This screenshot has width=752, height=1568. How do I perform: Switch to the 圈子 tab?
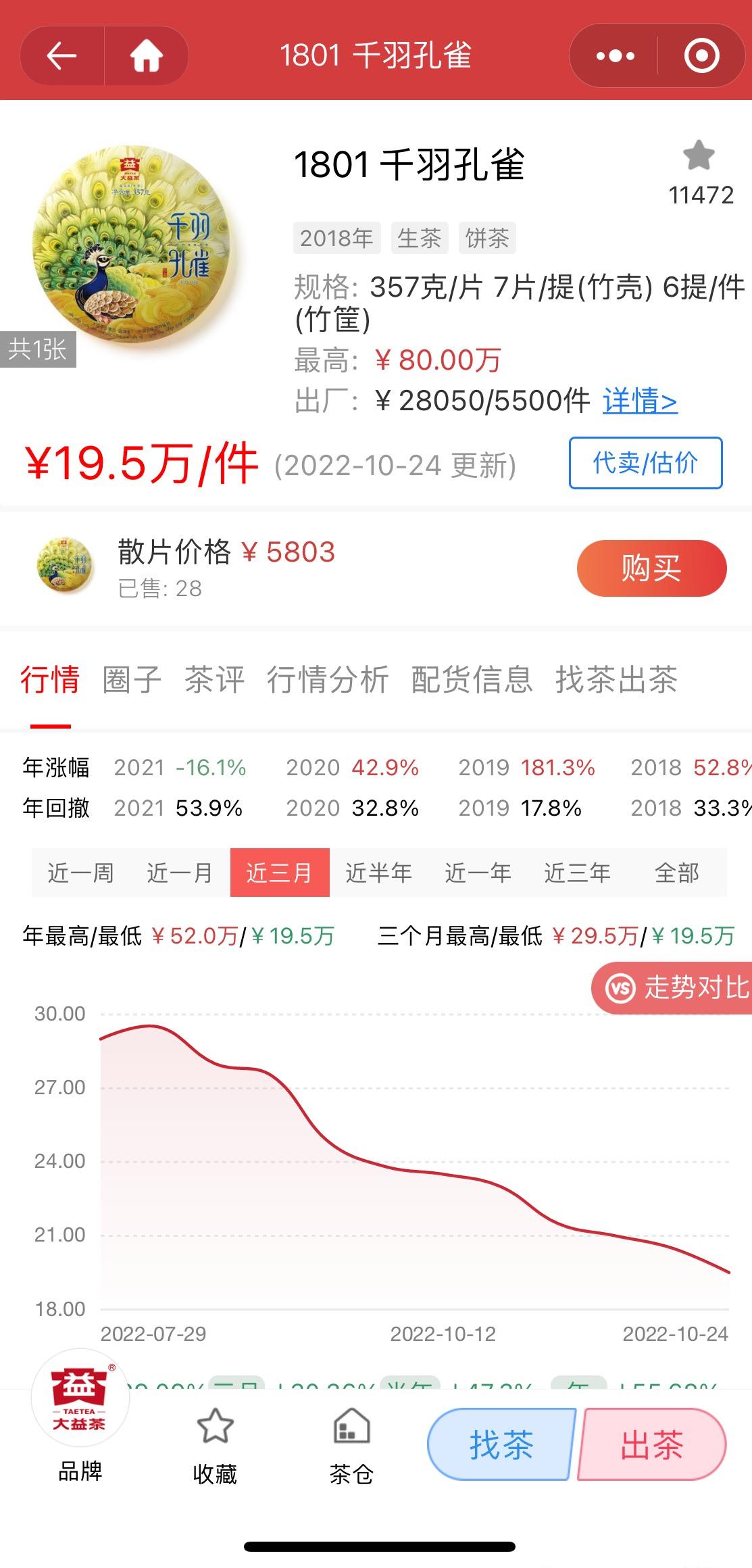pos(132,679)
